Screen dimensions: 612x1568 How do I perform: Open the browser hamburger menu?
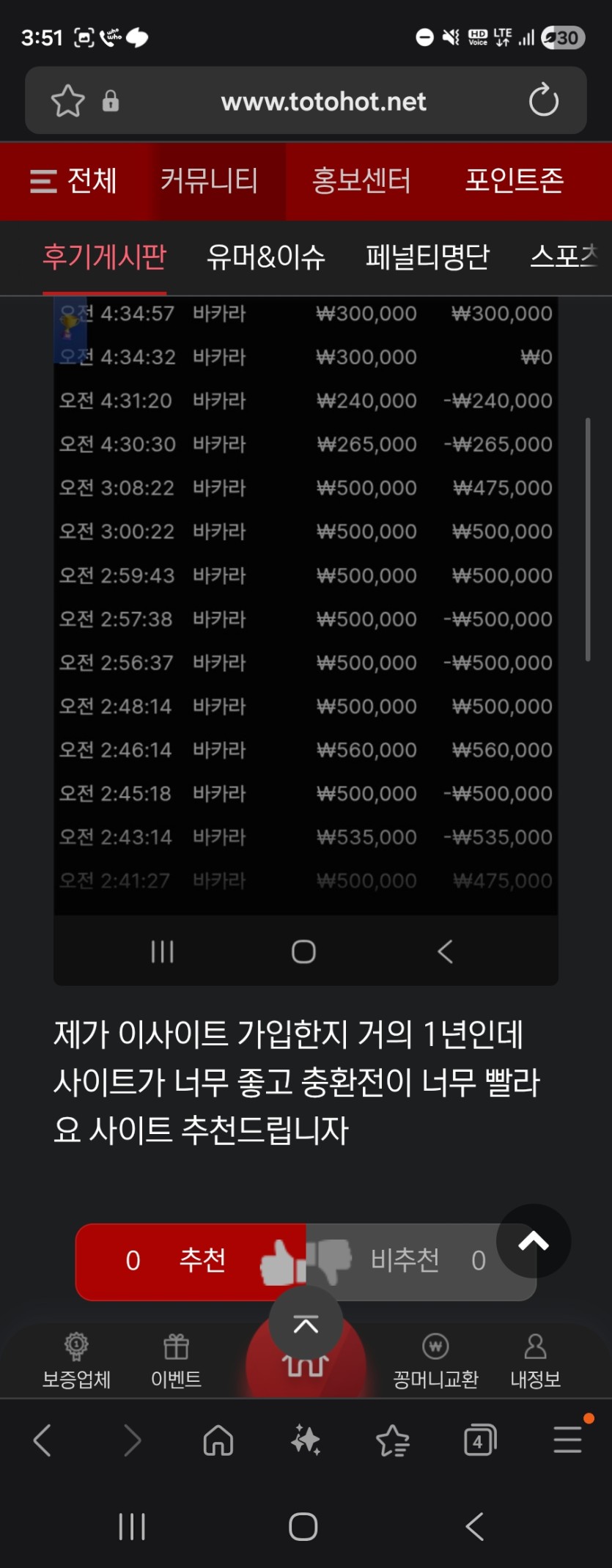[567, 1440]
